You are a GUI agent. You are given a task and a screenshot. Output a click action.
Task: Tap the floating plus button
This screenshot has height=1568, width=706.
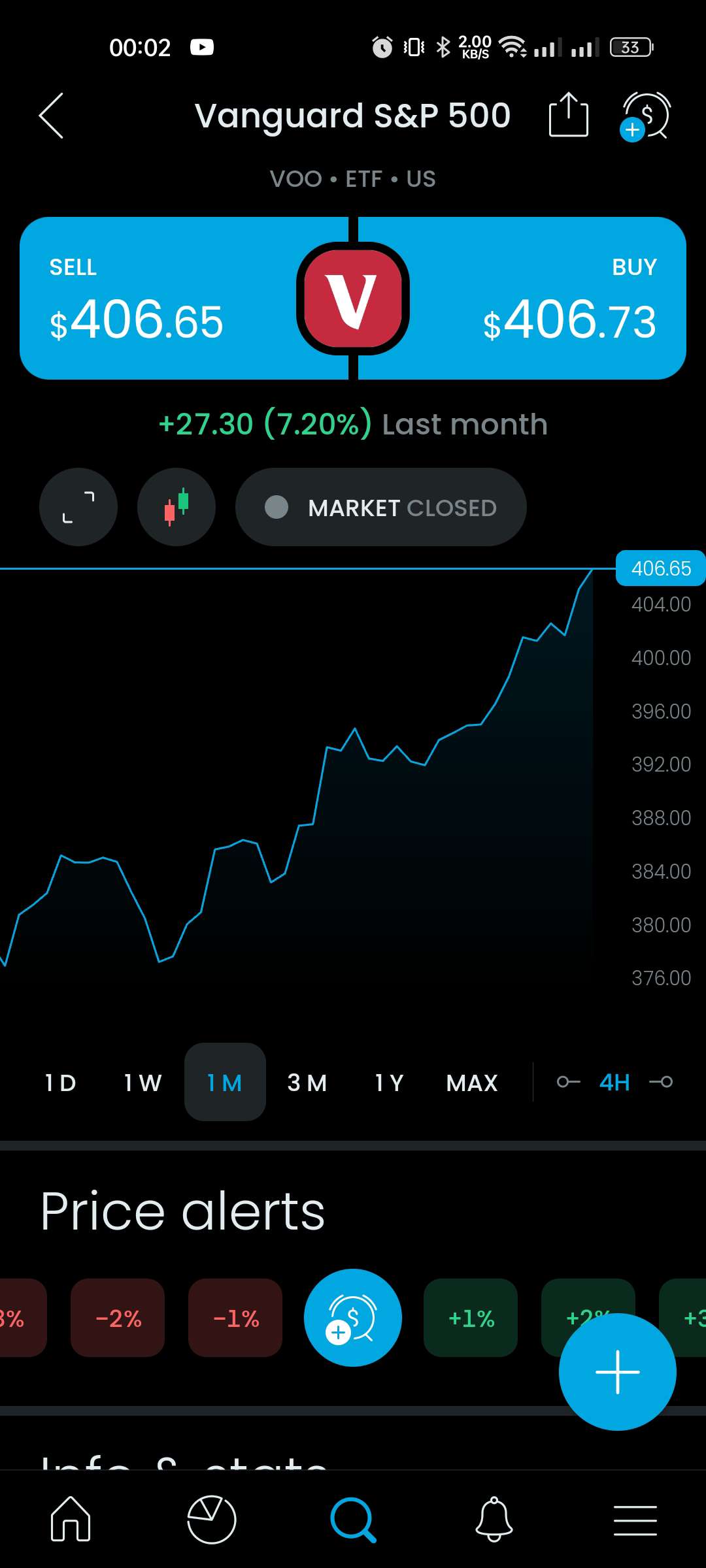click(617, 1372)
